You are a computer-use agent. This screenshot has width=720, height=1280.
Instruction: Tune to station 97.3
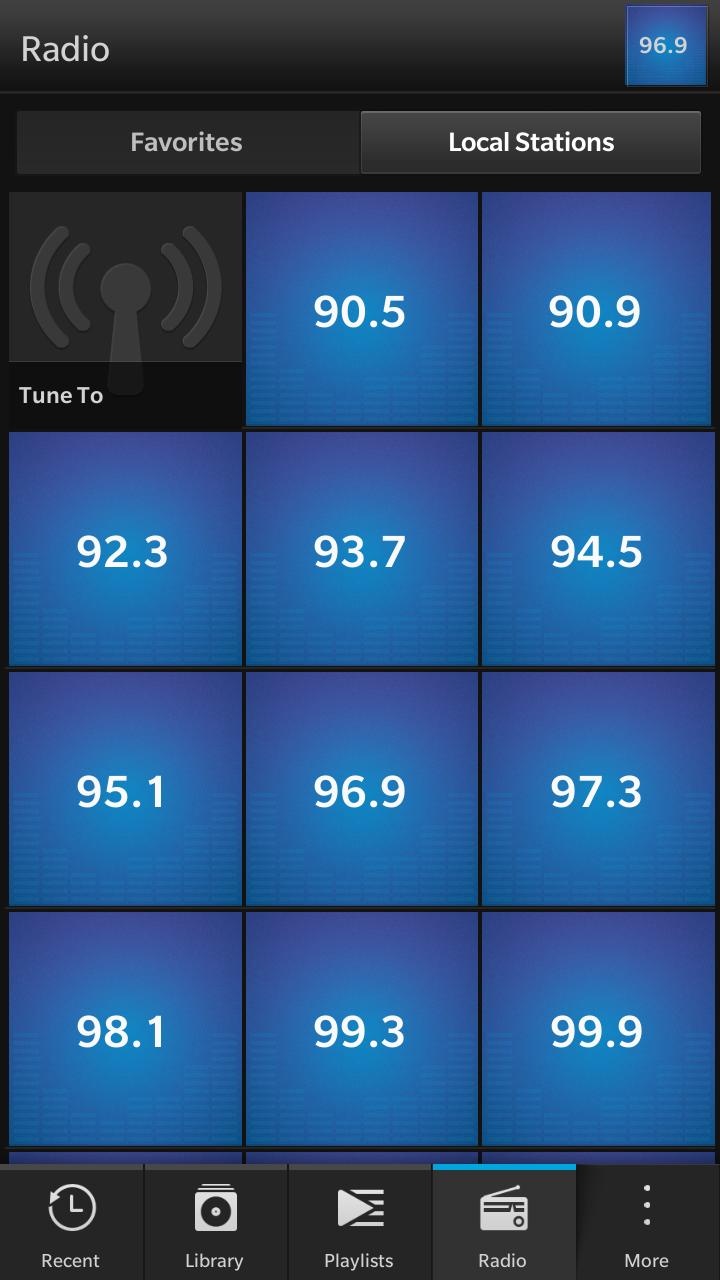[597, 790]
